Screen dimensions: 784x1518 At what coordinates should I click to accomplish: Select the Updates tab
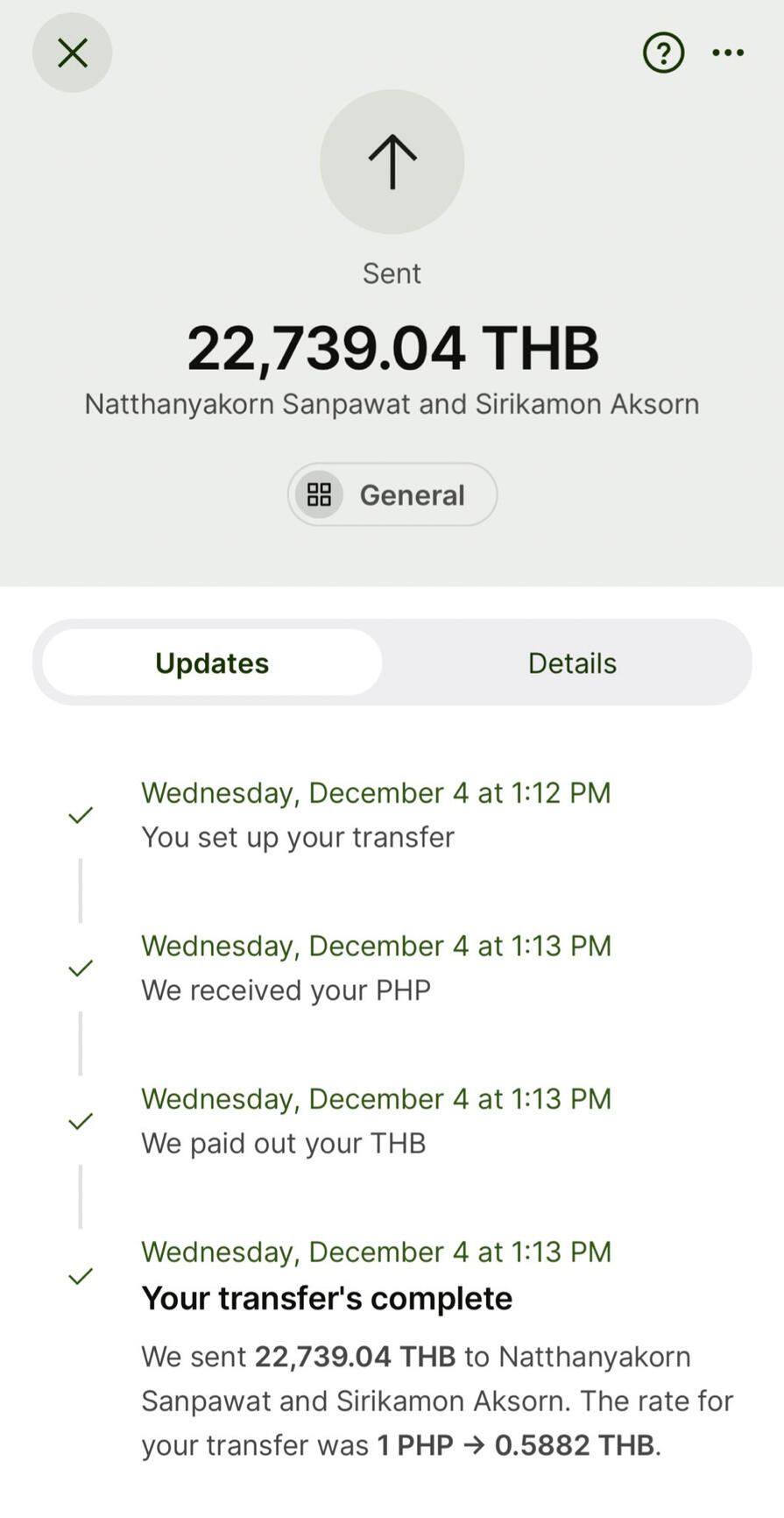click(x=212, y=663)
